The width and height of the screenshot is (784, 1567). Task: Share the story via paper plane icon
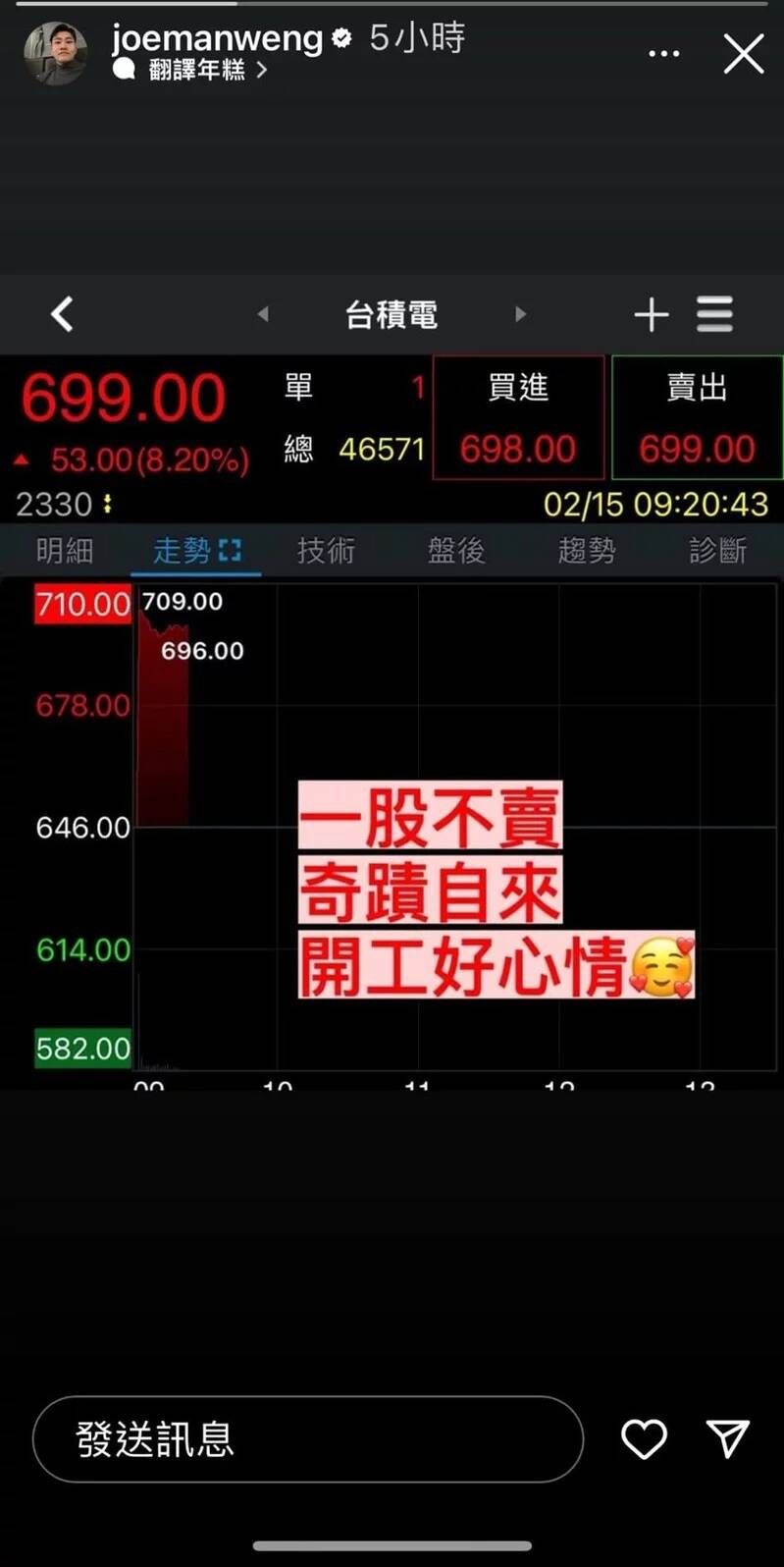(x=728, y=1438)
